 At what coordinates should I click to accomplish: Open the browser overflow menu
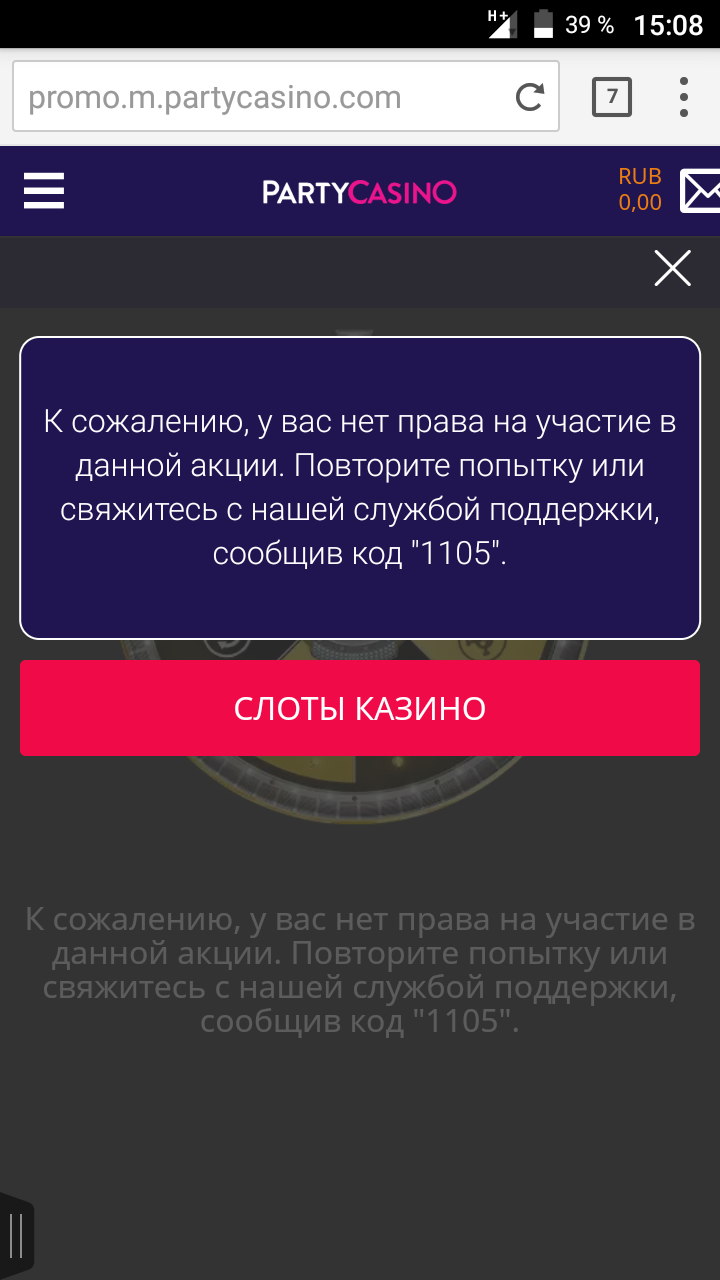click(684, 97)
